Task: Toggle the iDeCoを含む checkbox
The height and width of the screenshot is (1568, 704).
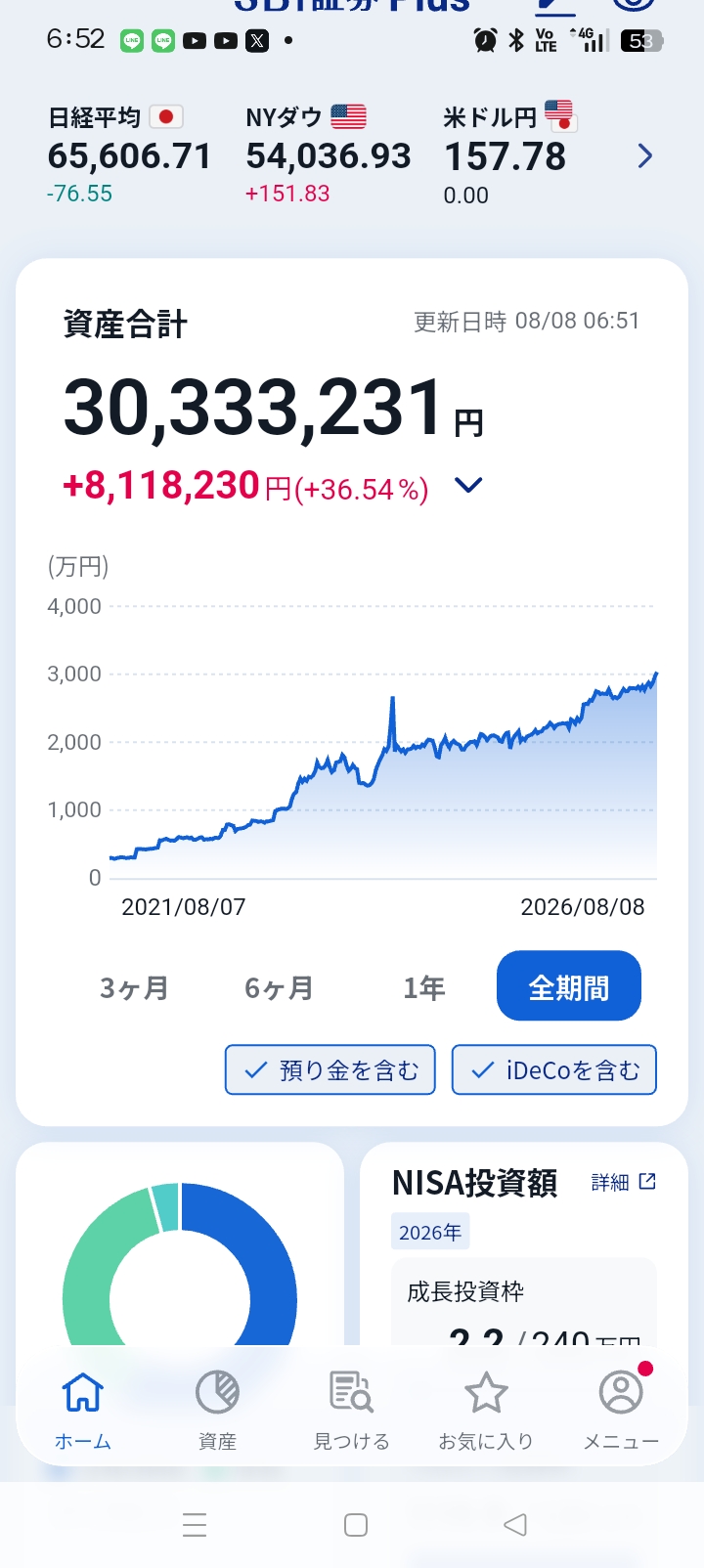Action: point(554,1070)
